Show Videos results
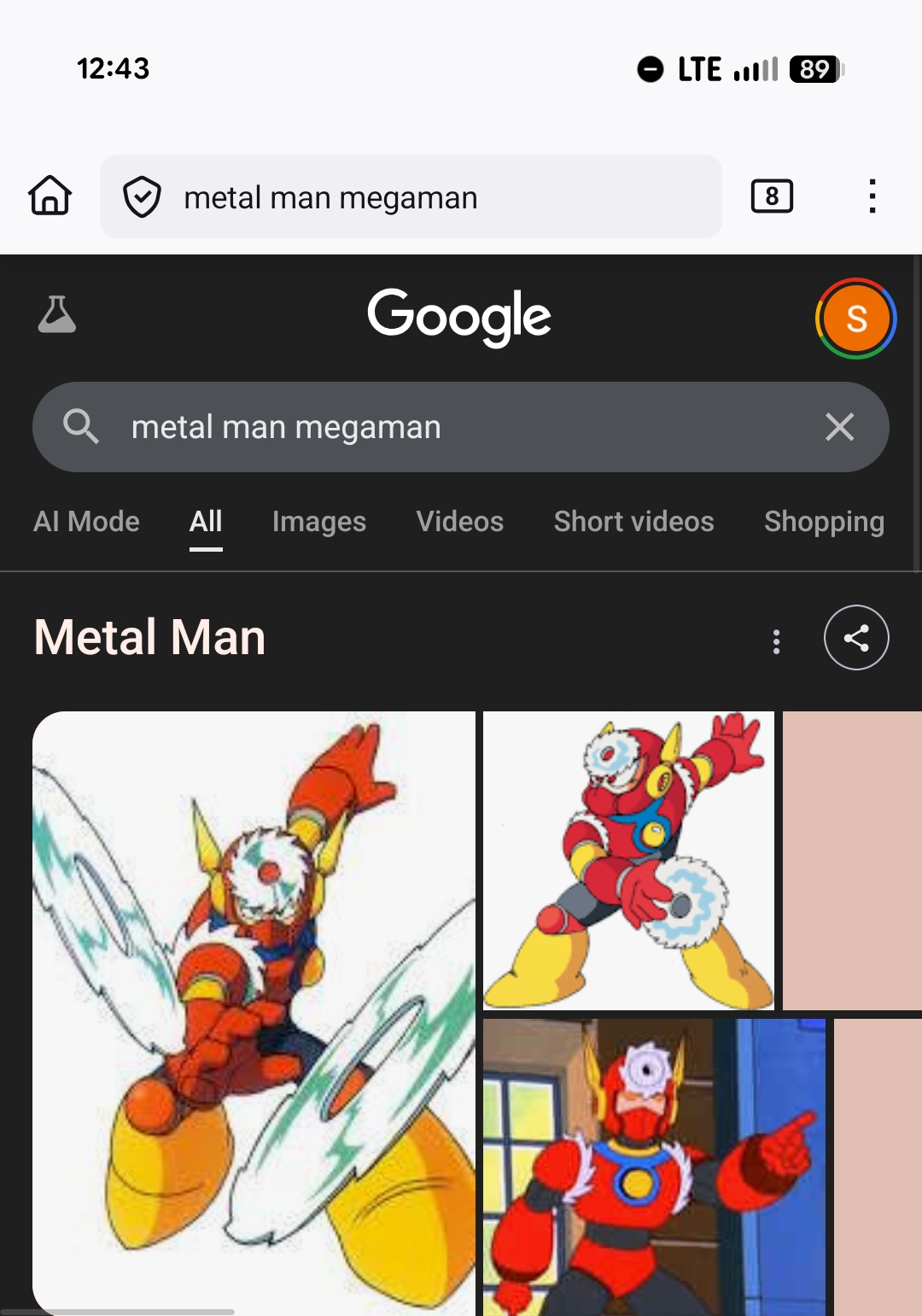 (460, 522)
